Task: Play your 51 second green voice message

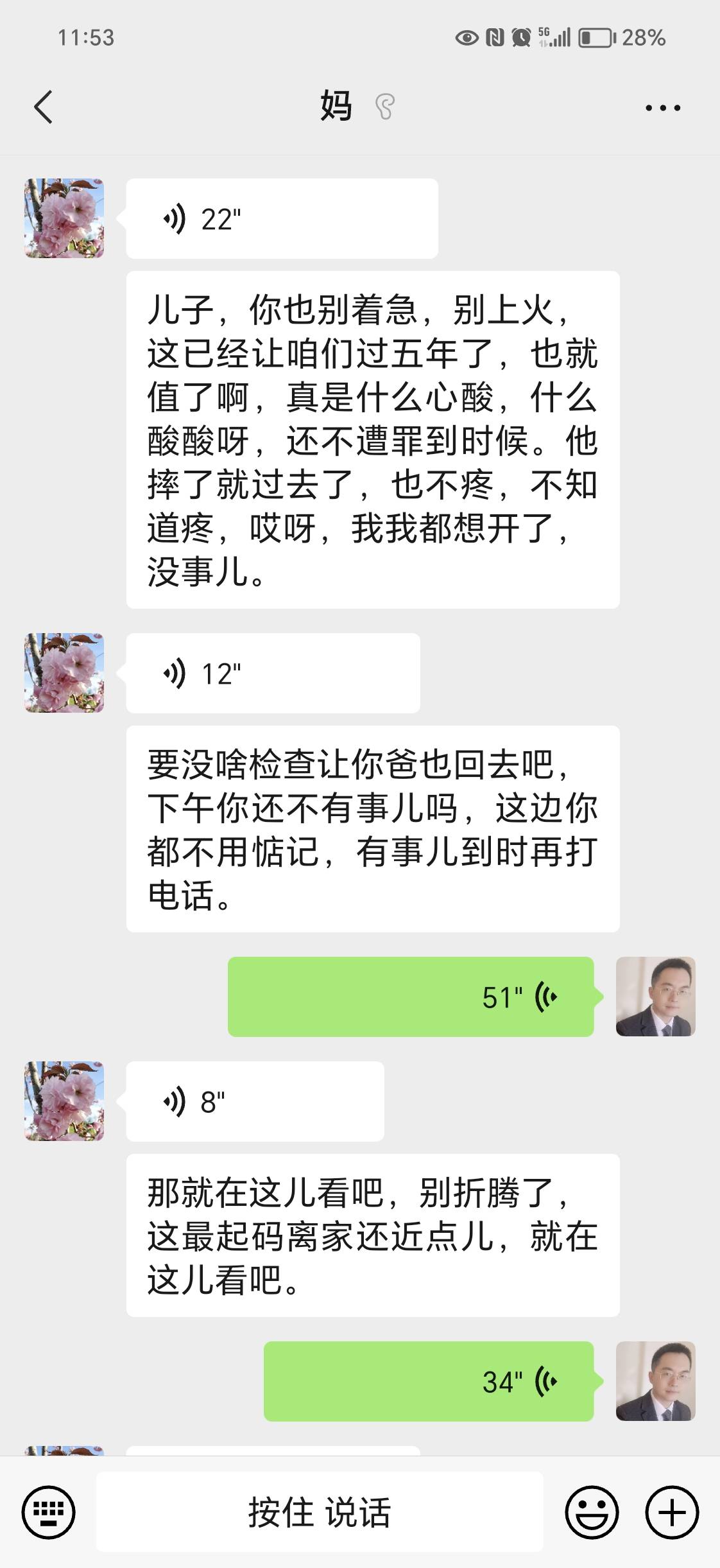Action: click(x=411, y=997)
